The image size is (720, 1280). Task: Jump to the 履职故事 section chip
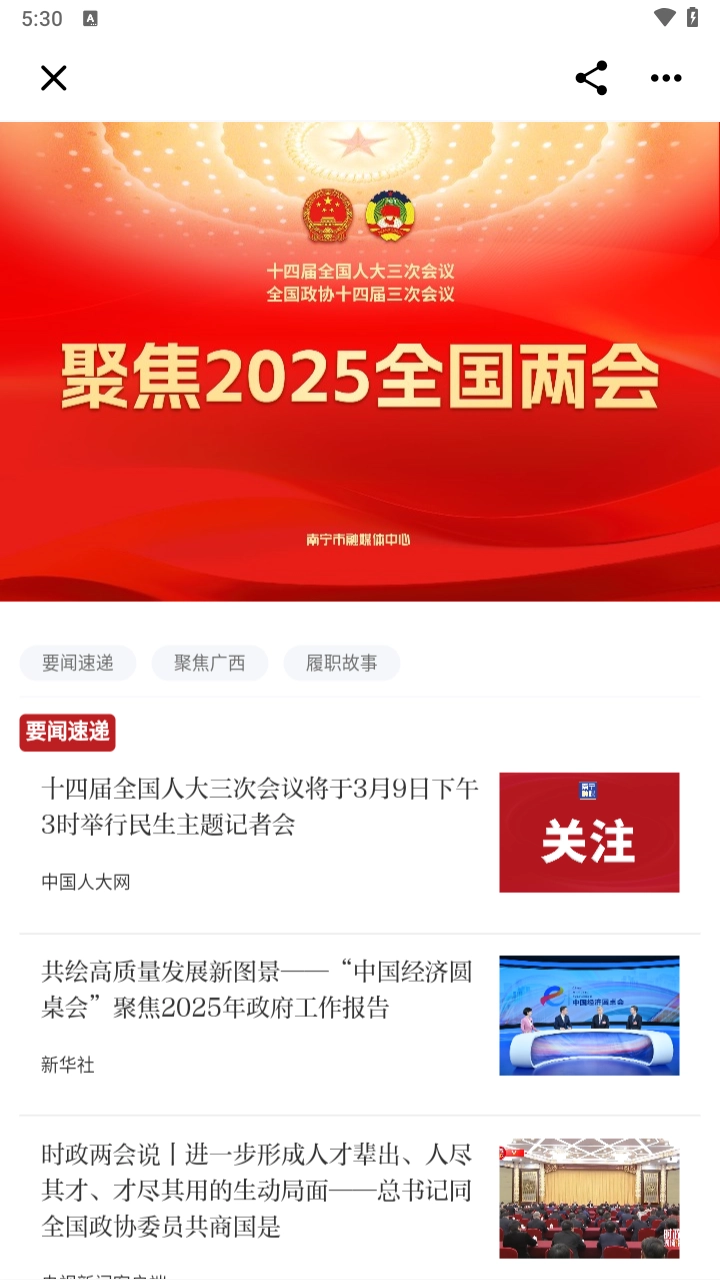click(x=341, y=663)
